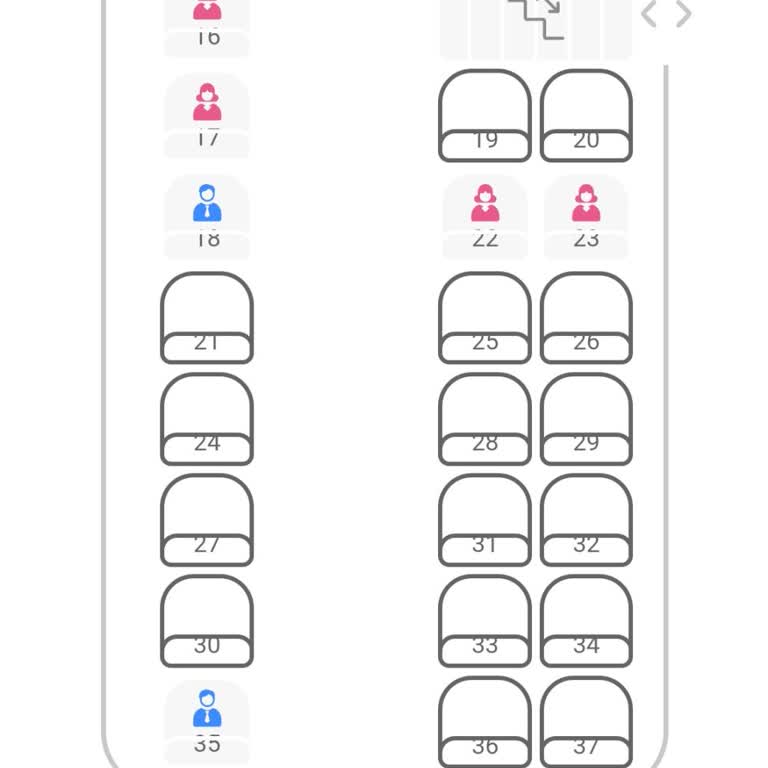
Task: Book seat 26
Action: click(x=586, y=317)
